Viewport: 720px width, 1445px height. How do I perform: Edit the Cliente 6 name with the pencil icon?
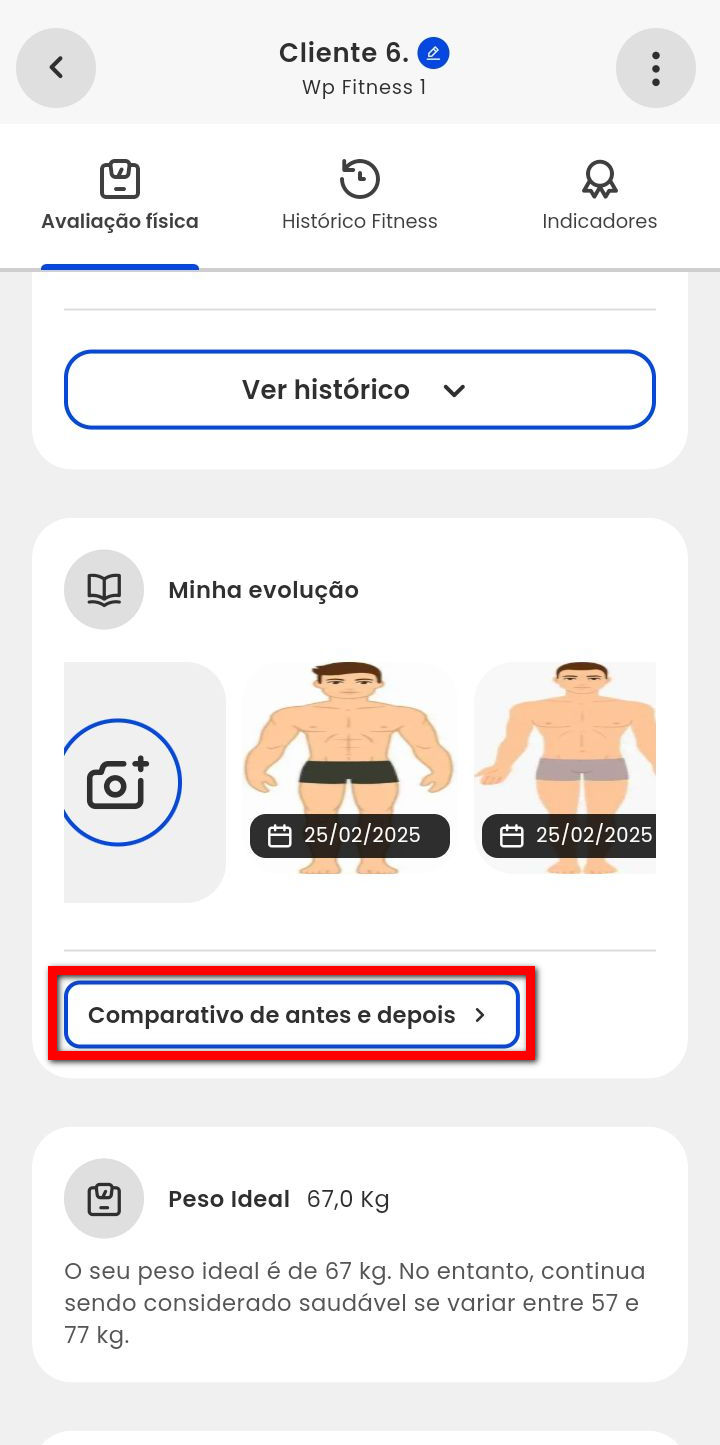pos(433,52)
